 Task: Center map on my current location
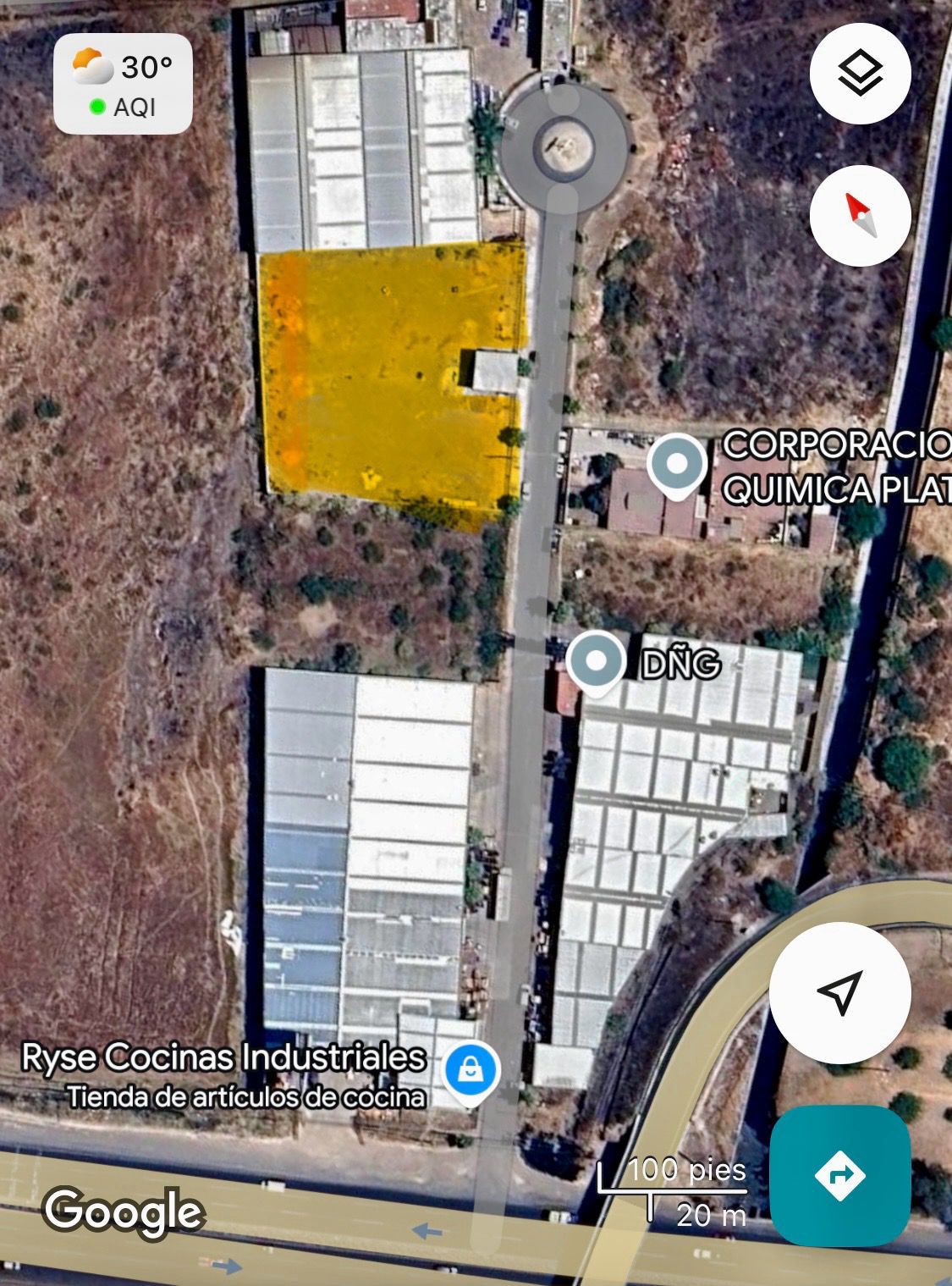pos(839,992)
